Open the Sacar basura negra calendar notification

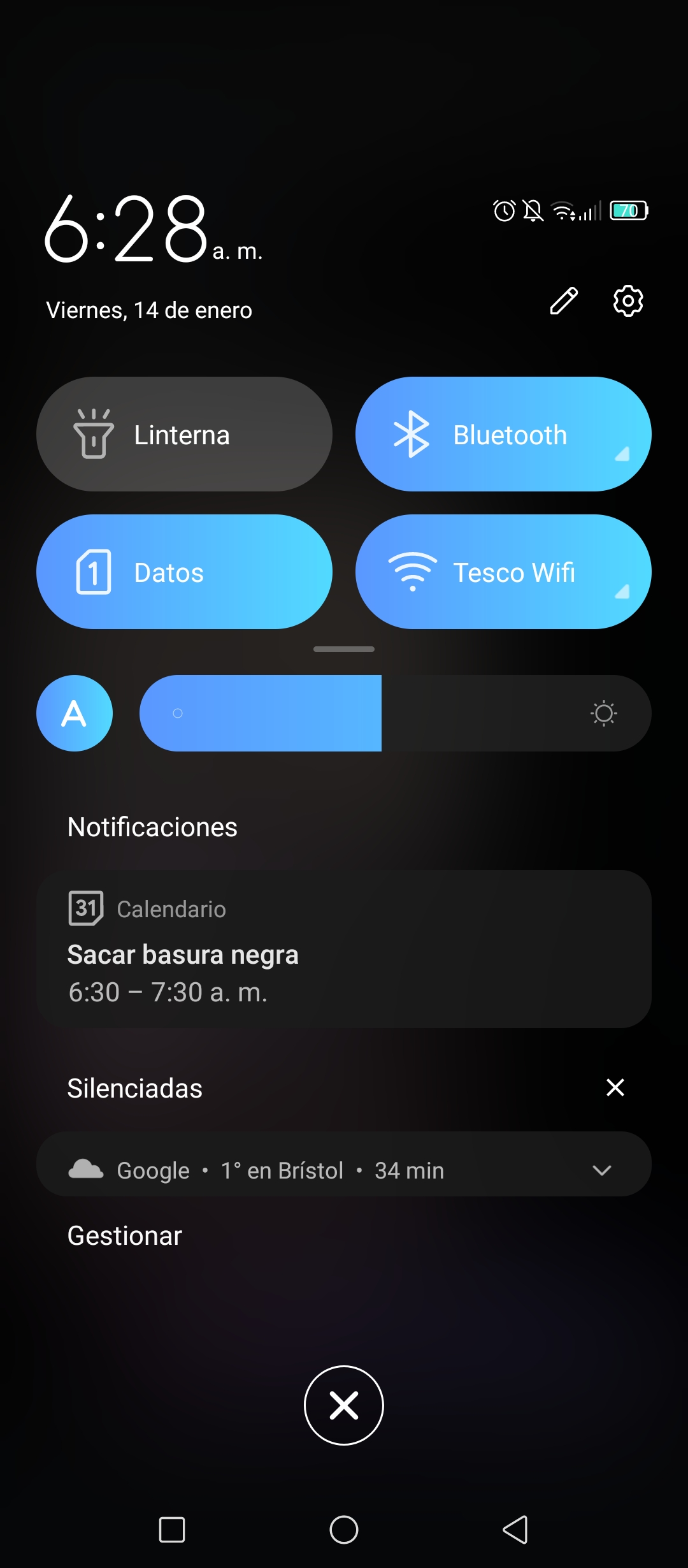(x=344, y=949)
